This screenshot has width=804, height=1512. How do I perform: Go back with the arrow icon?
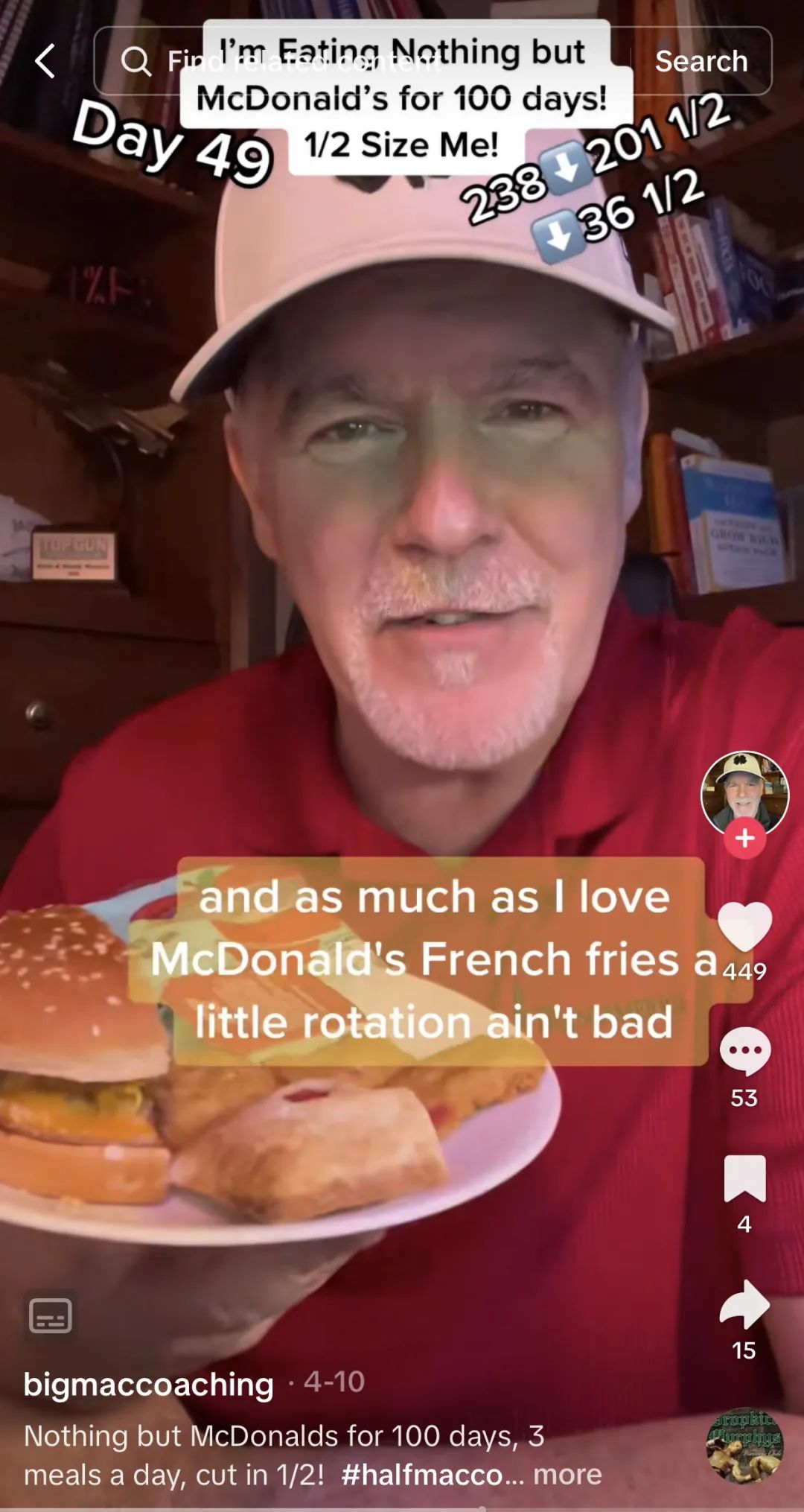pos(45,60)
